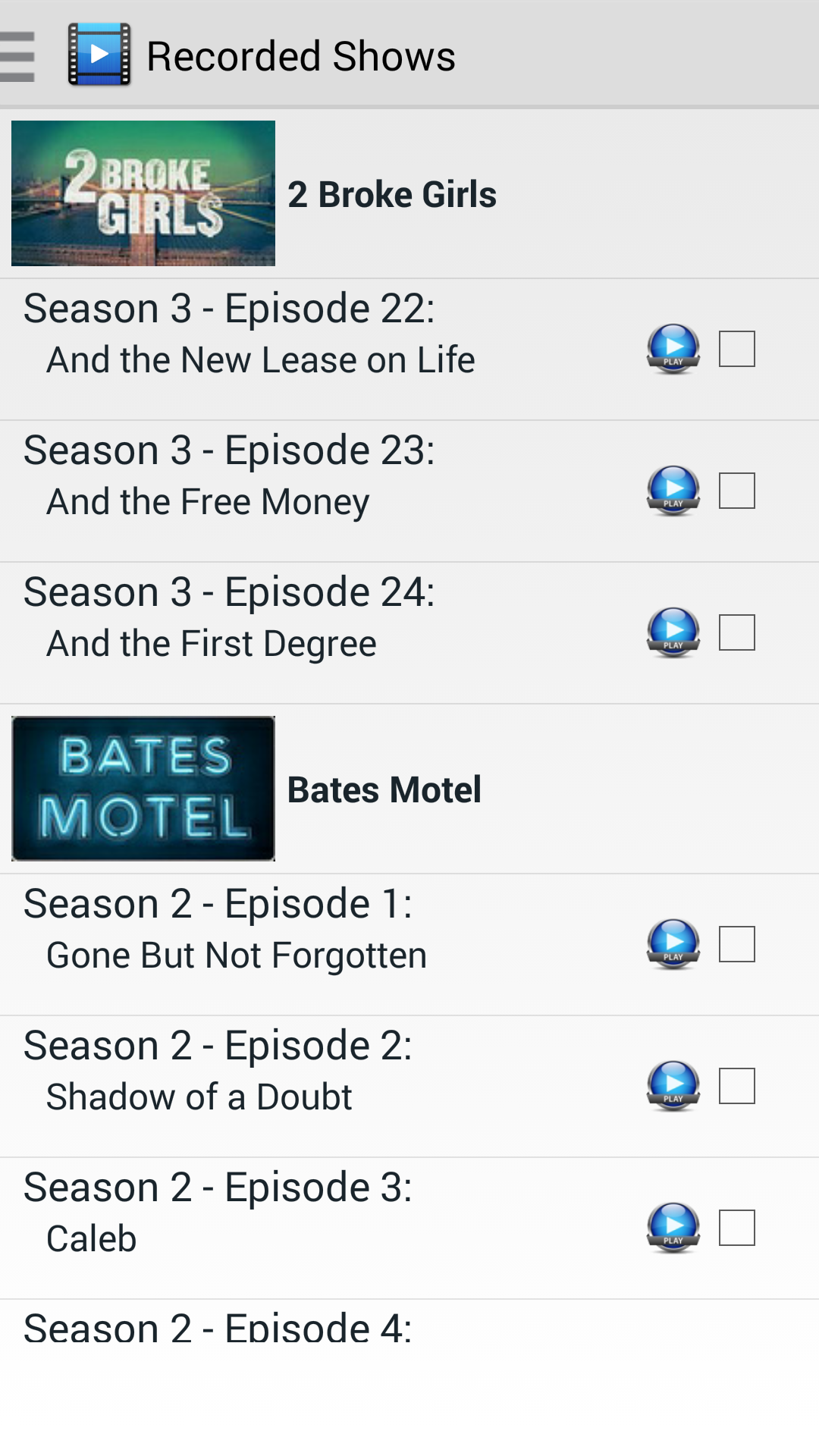The width and height of the screenshot is (819, 1456).
Task: Select checkbox next to "And the First Degree"
Action: pos(736,632)
